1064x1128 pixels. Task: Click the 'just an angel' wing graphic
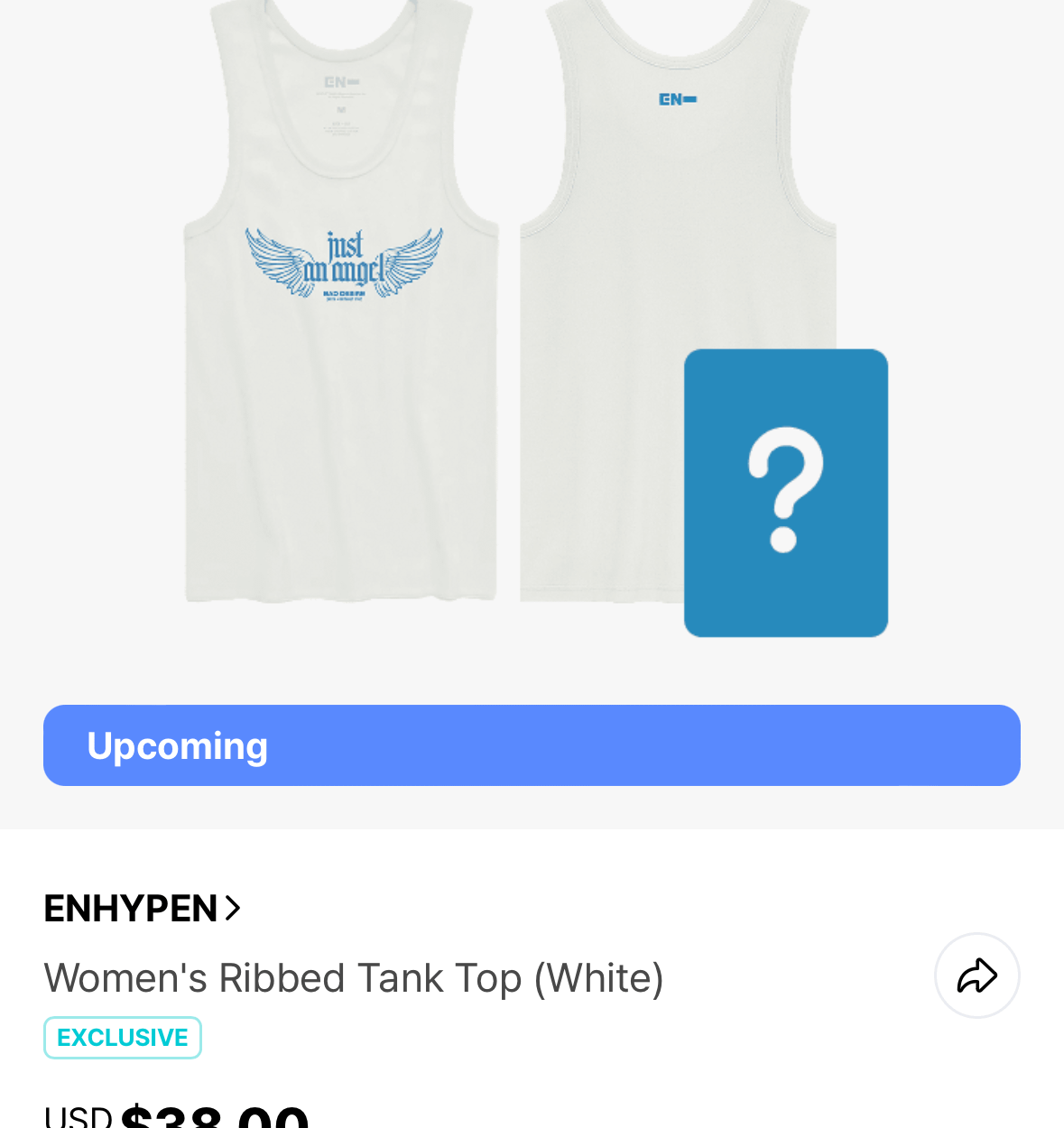[343, 262]
